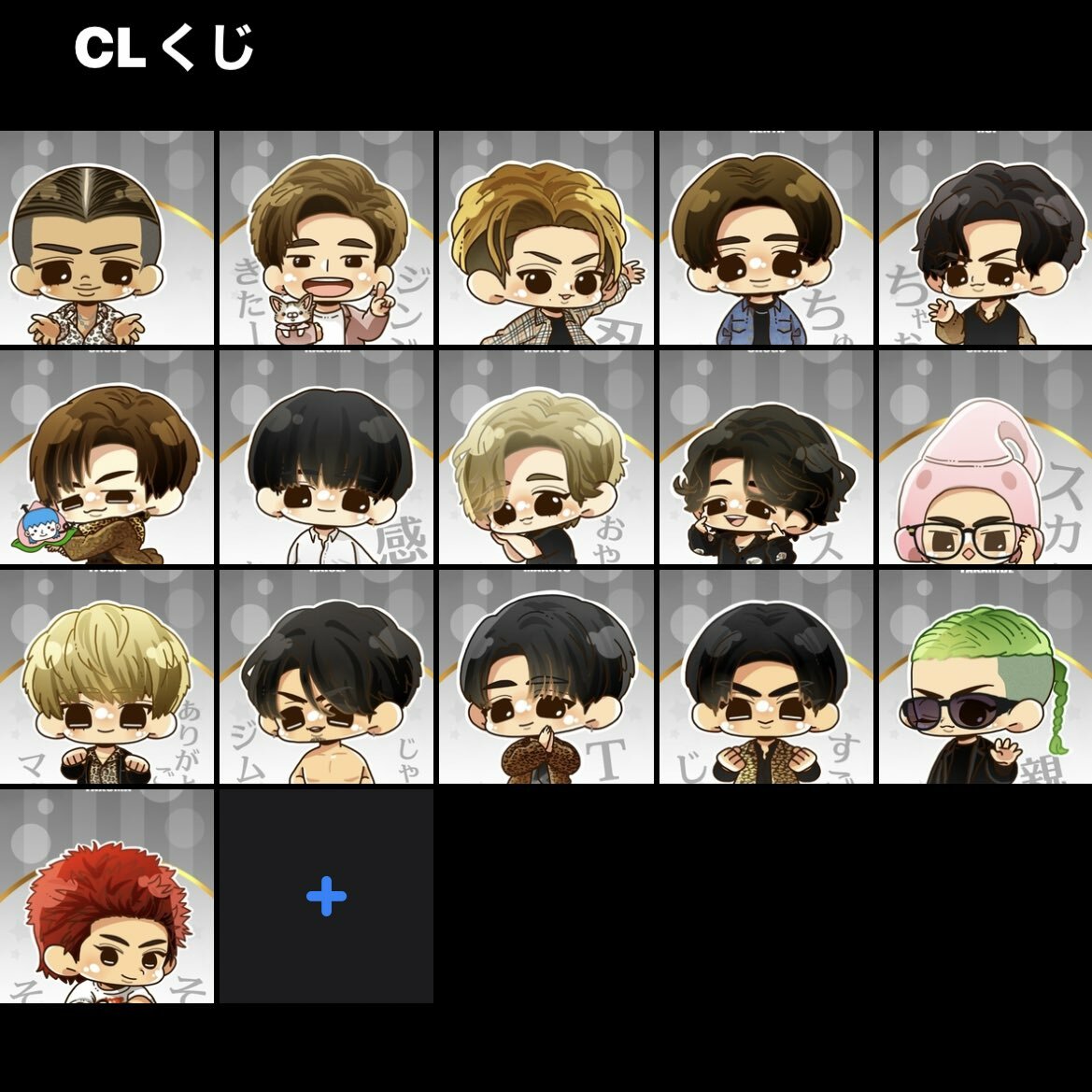Tap the plus tile to add an image
Image resolution: width=1092 pixels, height=1092 pixels.
[x=326, y=896]
